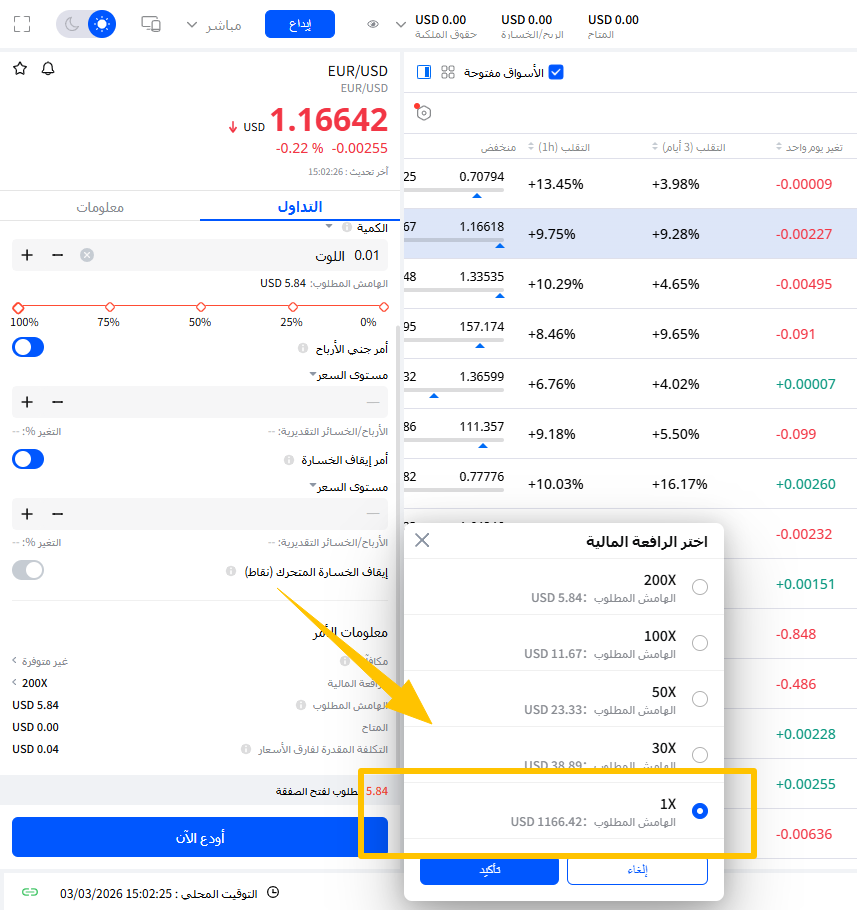Enter fullscreen mode
The image size is (857, 910).
[x=22, y=24]
